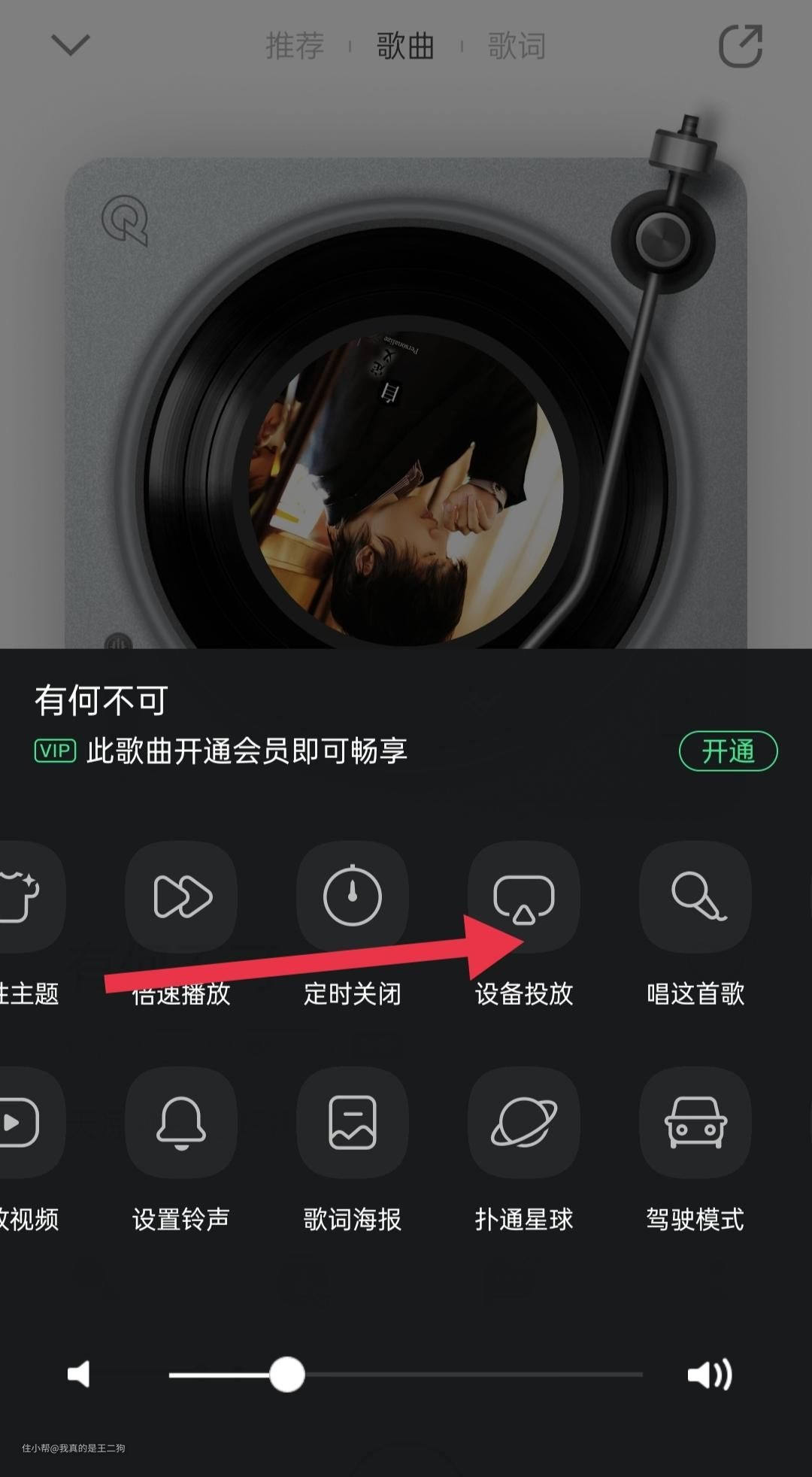The height and width of the screenshot is (1477, 812).
Task: Collapse the player with the down chevron
Action: point(70,45)
